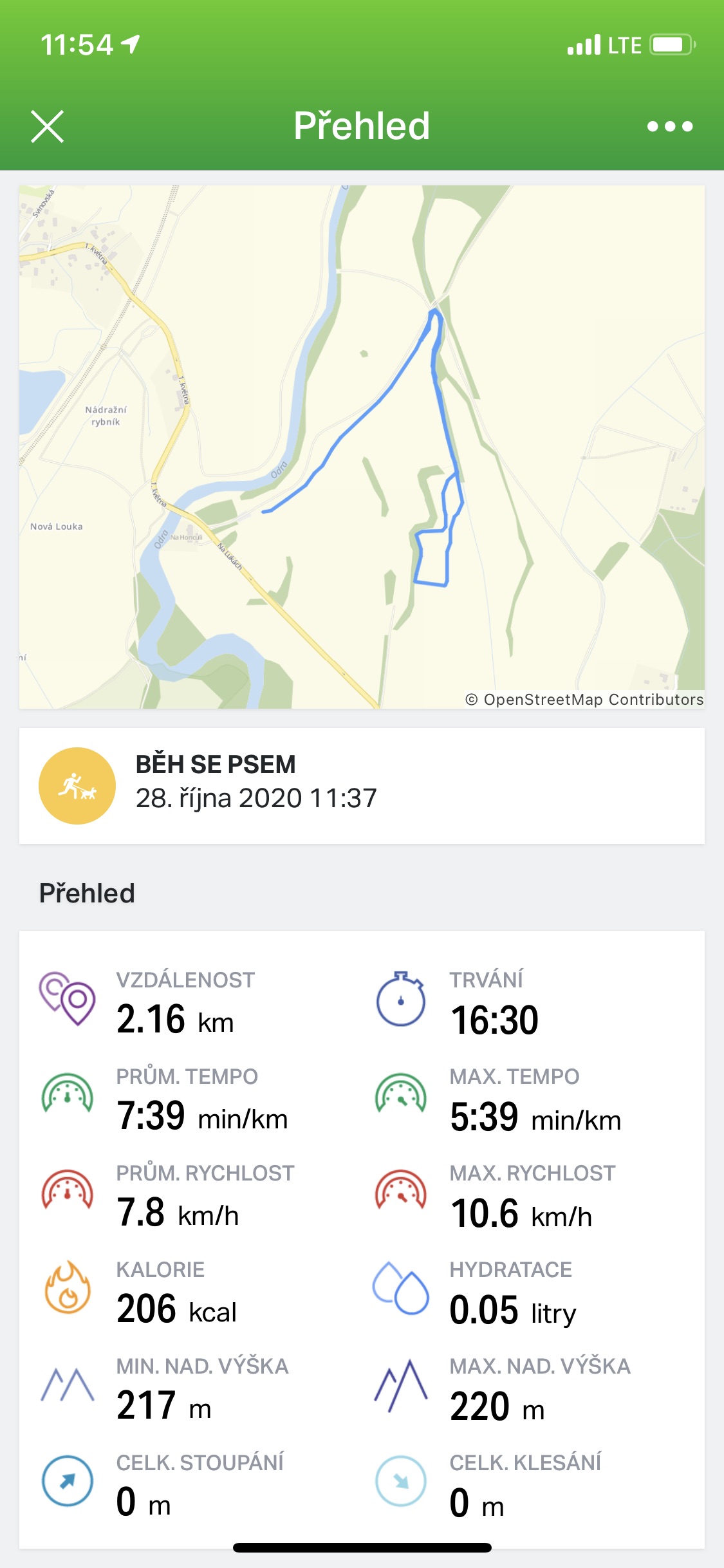Close the Přehled workout summary
The width and height of the screenshot is (724, 1568).
click(x=47, y=126)
